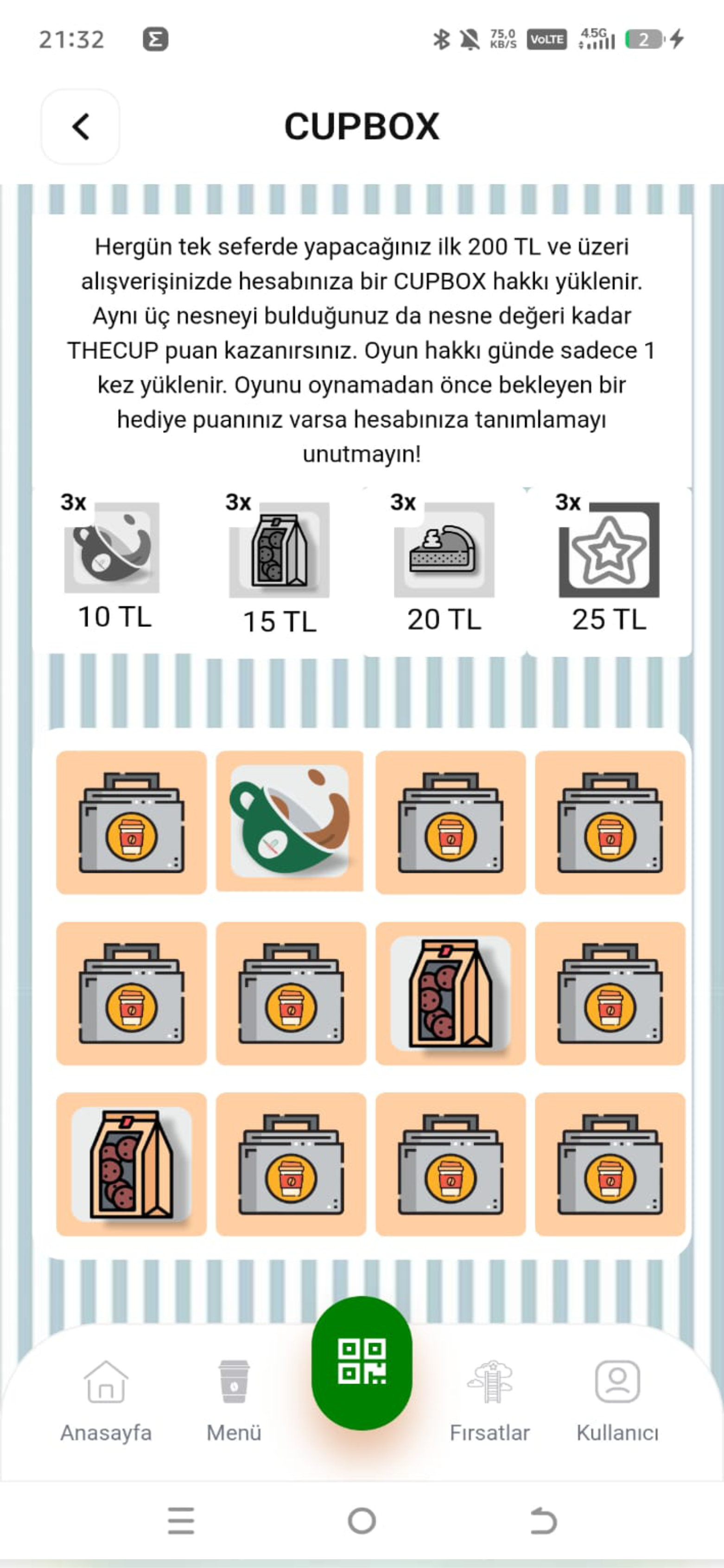Open the closed box directly below the coffee cup
724x1568 pixels.
(291, 993)
